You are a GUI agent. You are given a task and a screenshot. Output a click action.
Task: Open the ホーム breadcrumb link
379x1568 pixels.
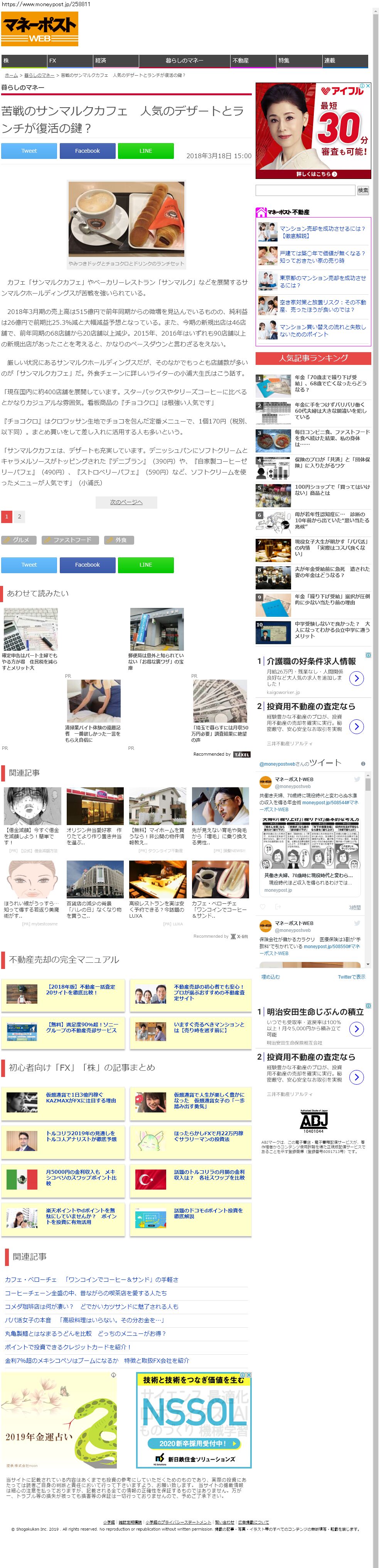point(11,76)
